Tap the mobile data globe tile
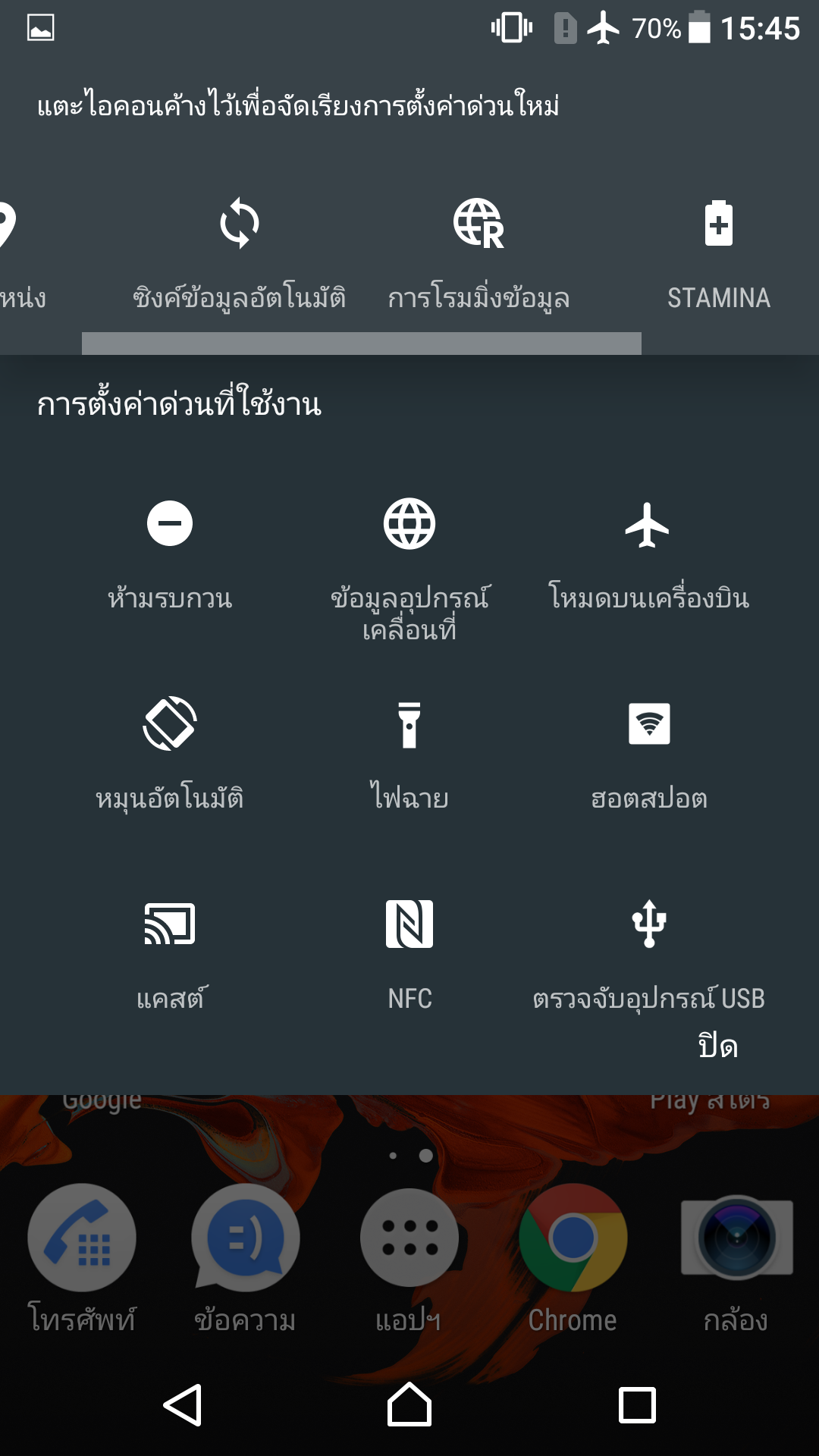This screenshot has height=1456, width=819. (409, 569)
